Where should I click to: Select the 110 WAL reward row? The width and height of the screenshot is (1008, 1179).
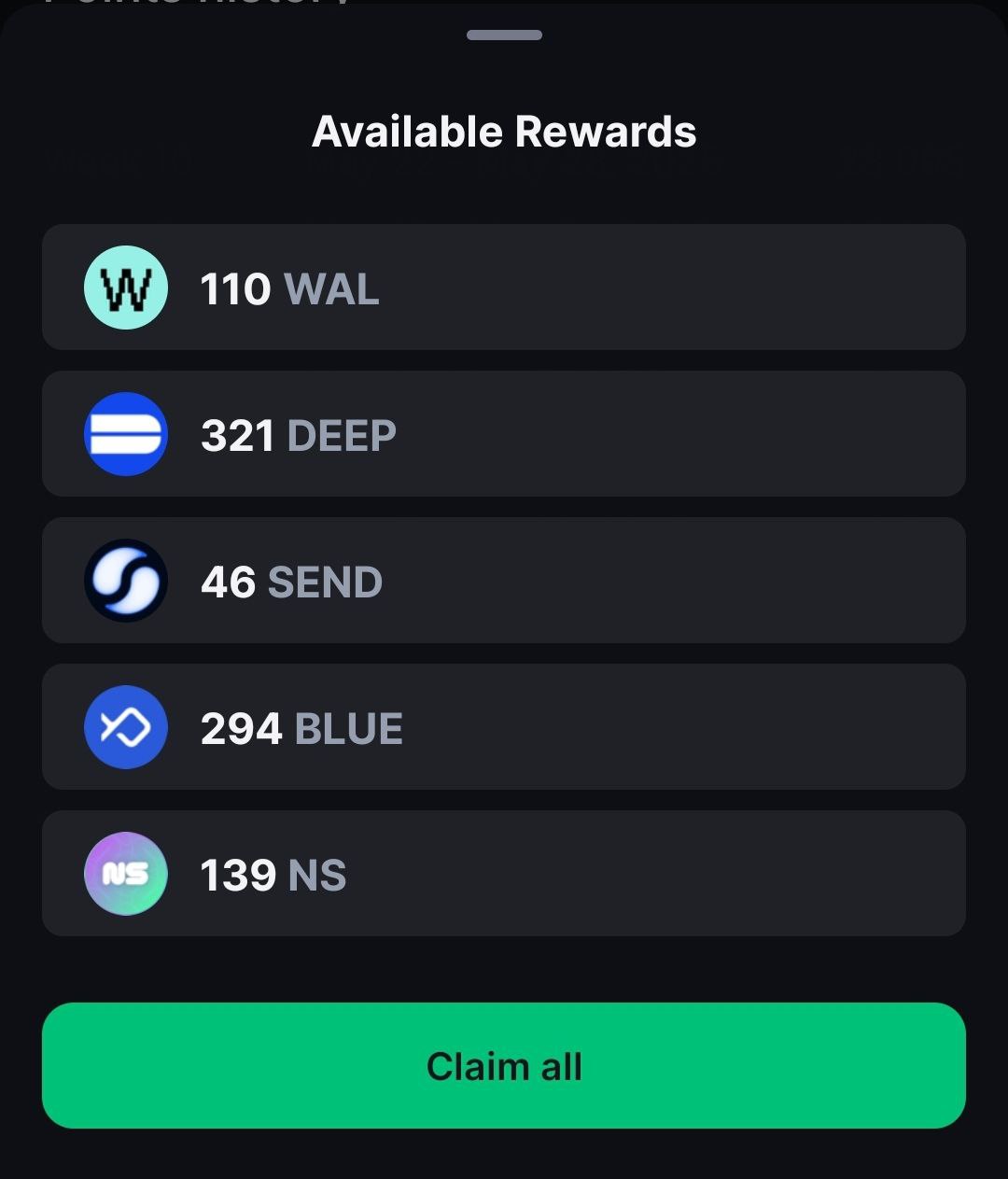[504, 288]
